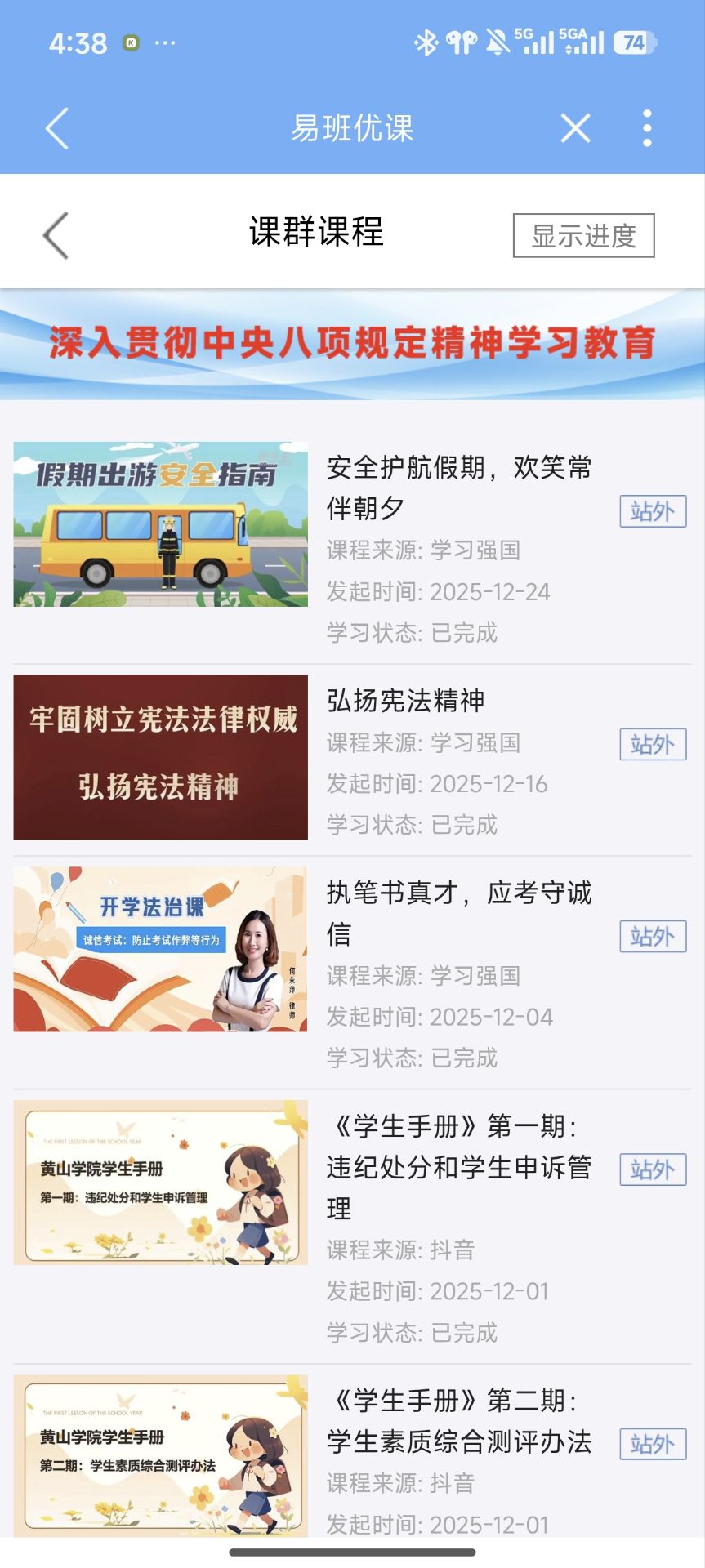Tap the 显示进度 button
The image size is (705, 1568).
pos(583,235)
